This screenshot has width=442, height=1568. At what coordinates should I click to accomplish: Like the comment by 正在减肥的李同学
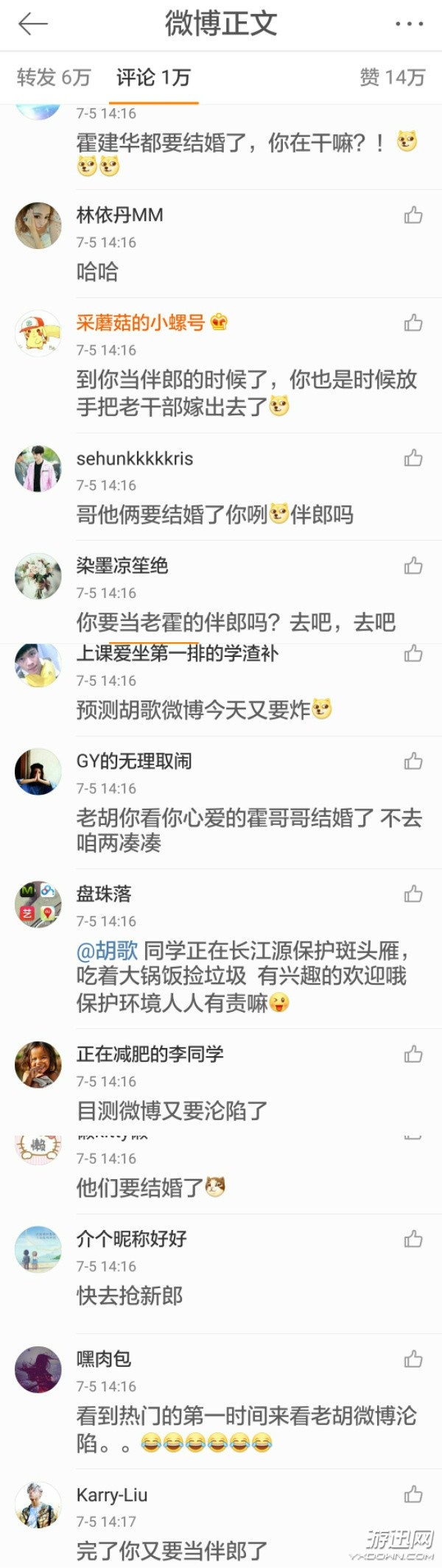tap(413, 1054)
